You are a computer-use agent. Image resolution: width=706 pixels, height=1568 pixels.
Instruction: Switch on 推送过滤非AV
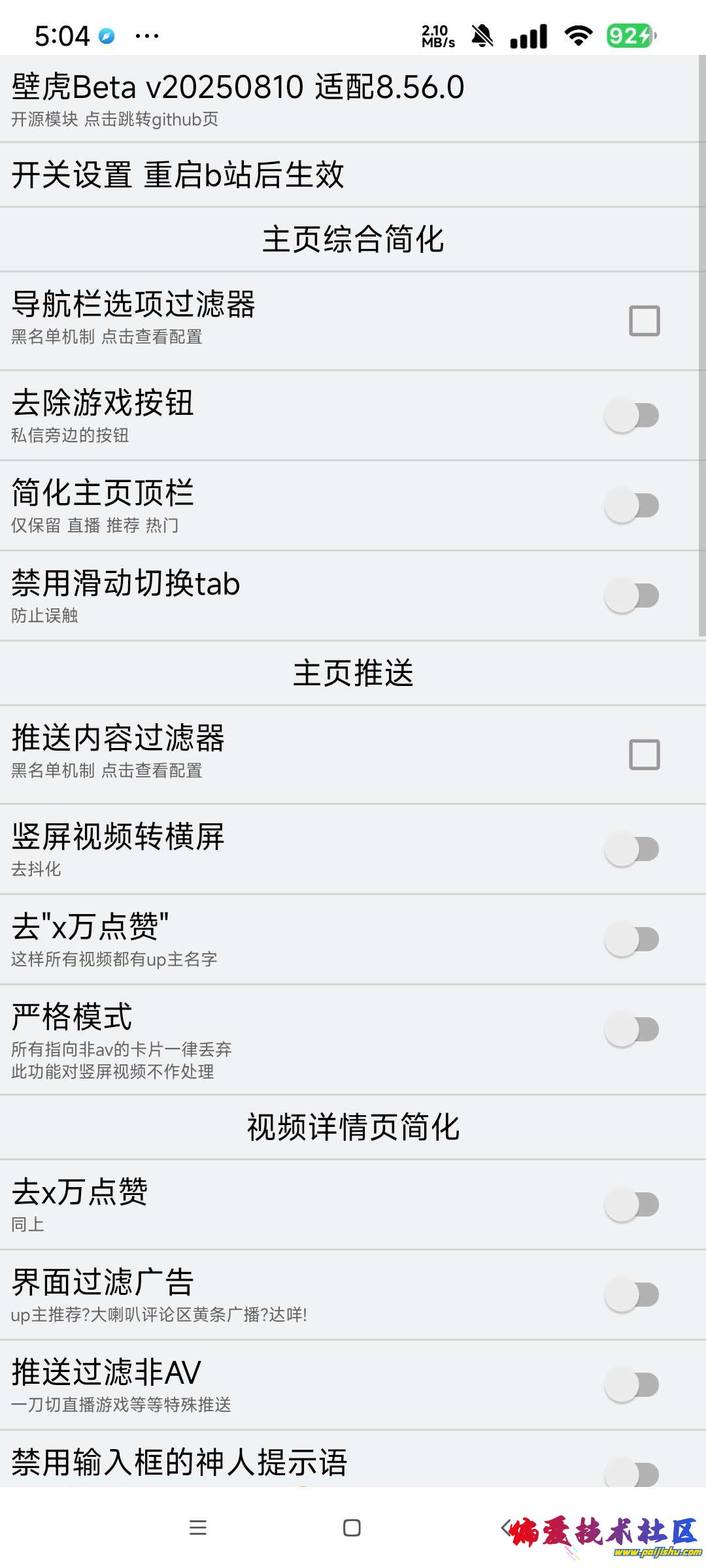[631, 1385]
